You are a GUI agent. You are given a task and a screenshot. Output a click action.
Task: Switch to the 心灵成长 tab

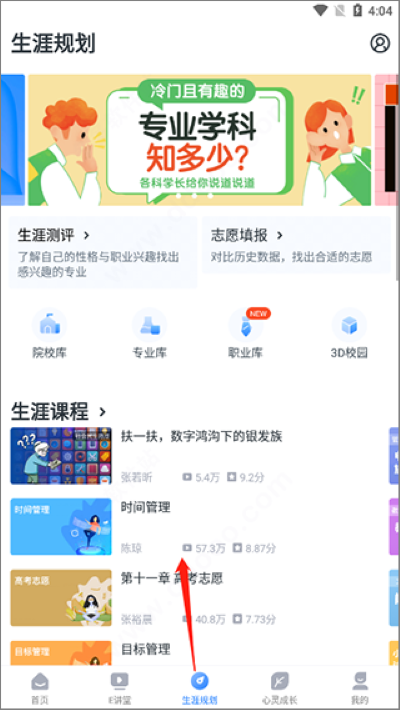[280, 688]
